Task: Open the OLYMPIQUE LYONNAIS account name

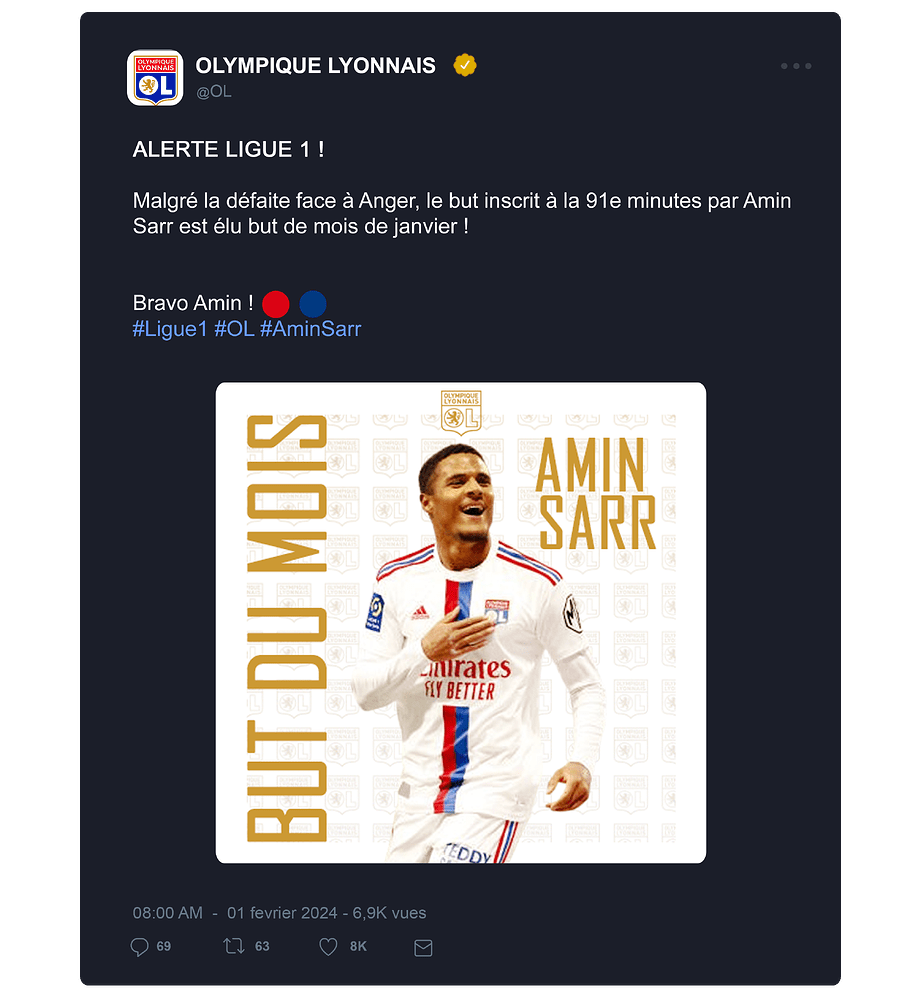Action: click(316, 66)
